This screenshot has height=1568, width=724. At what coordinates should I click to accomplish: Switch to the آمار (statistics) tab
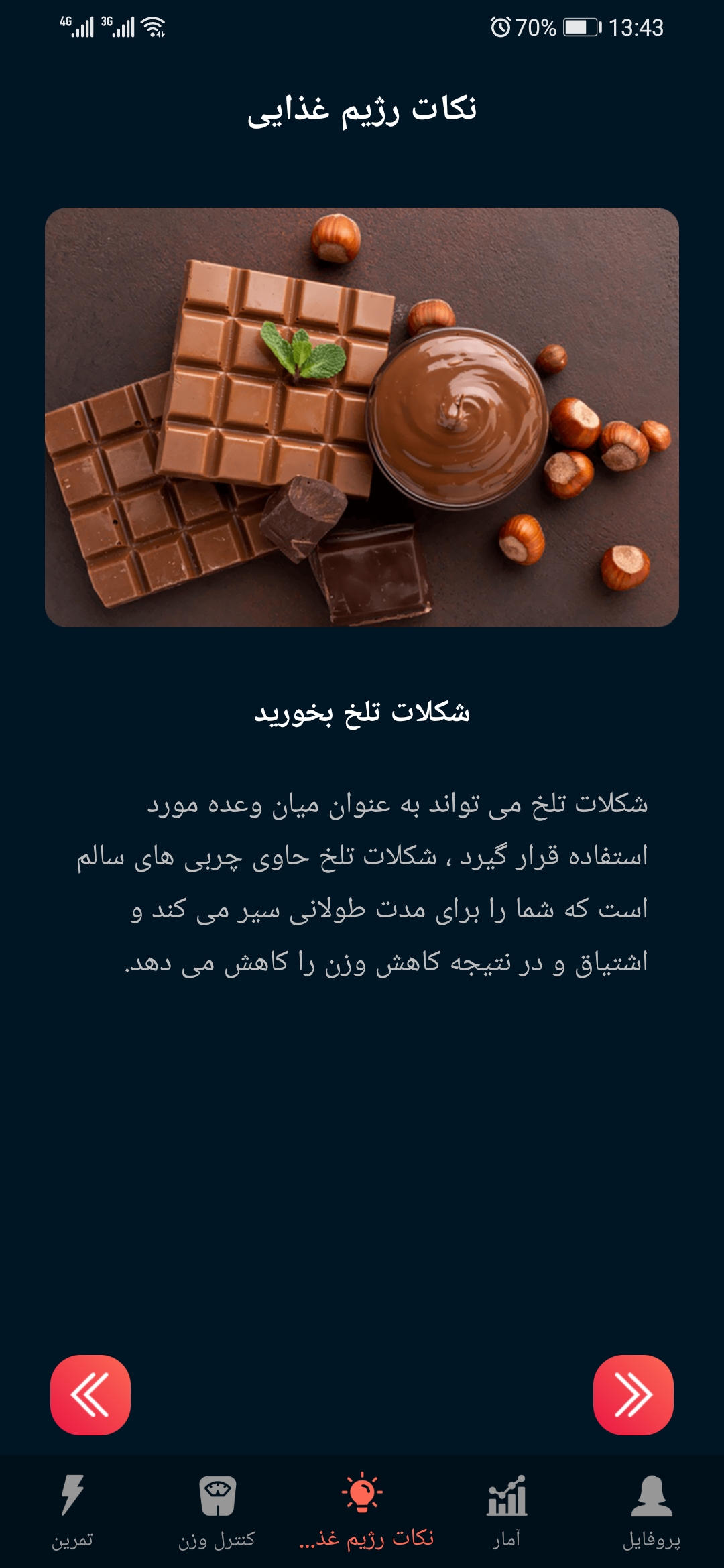(507, 1511)
